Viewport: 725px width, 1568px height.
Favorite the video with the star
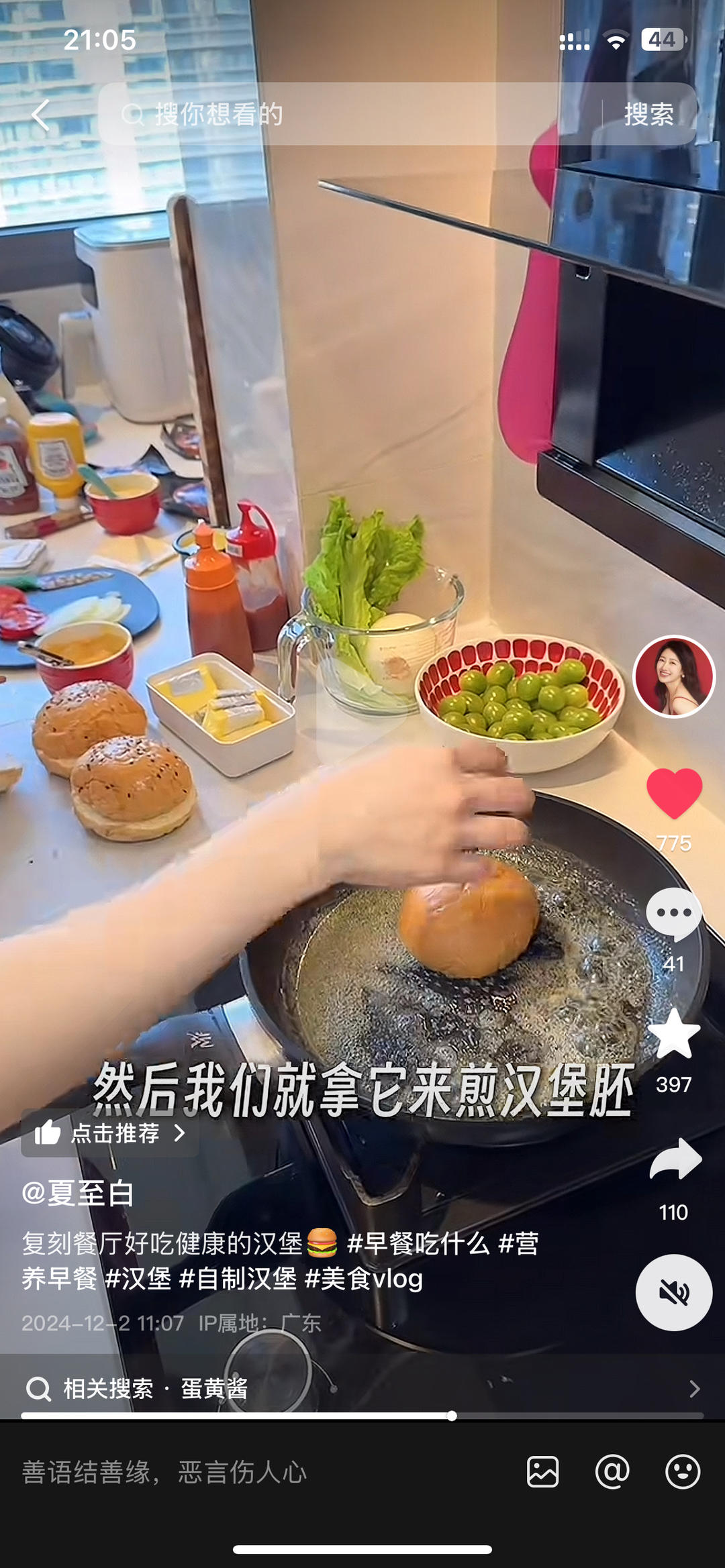(674, 1034)
